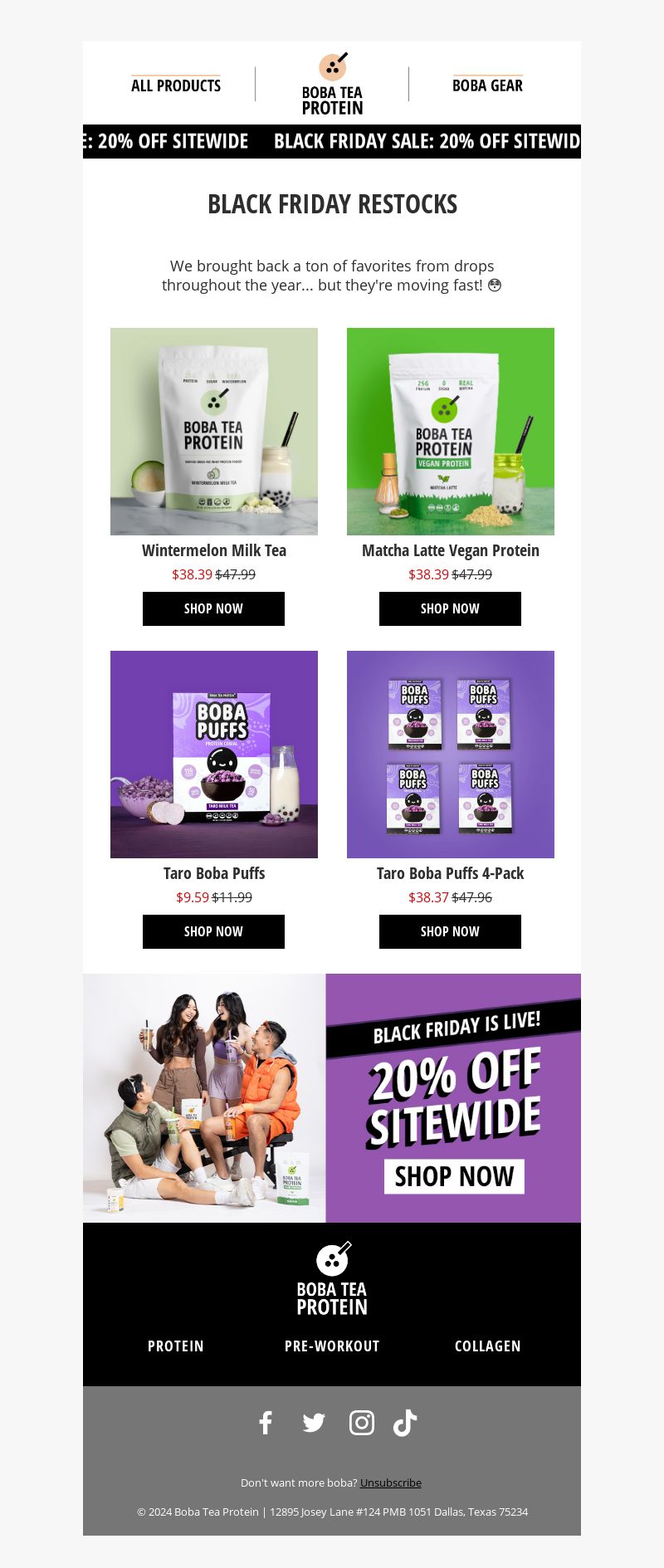Open the All Products link
This screenshot has height=1568, width=664.
pyautogui.click(x=176, y=85)
